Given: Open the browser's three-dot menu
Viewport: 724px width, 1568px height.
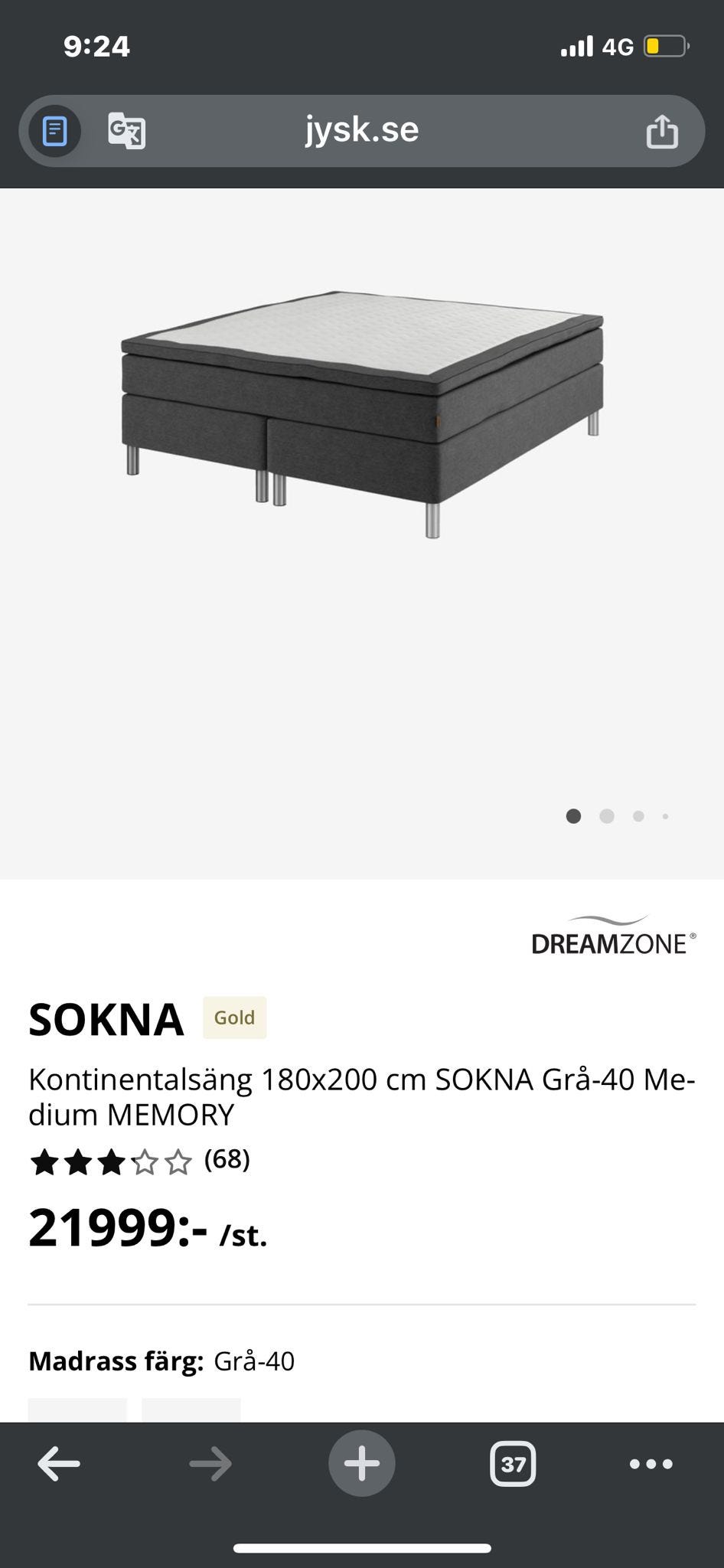Looking at the screenshot, I should [651, 1464].
